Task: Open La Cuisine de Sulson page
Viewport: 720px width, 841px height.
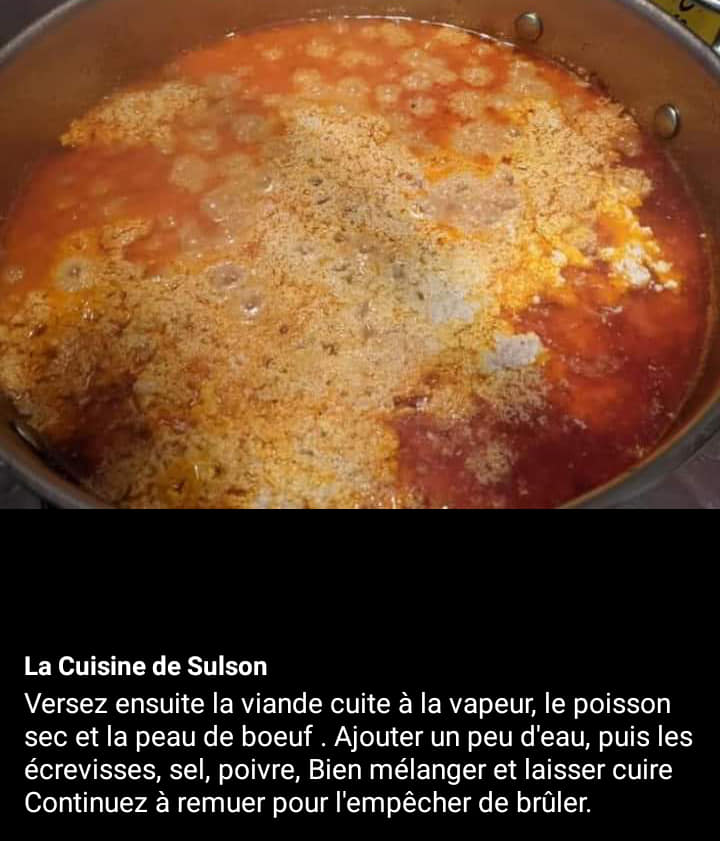Action: (x=146, y=666)
